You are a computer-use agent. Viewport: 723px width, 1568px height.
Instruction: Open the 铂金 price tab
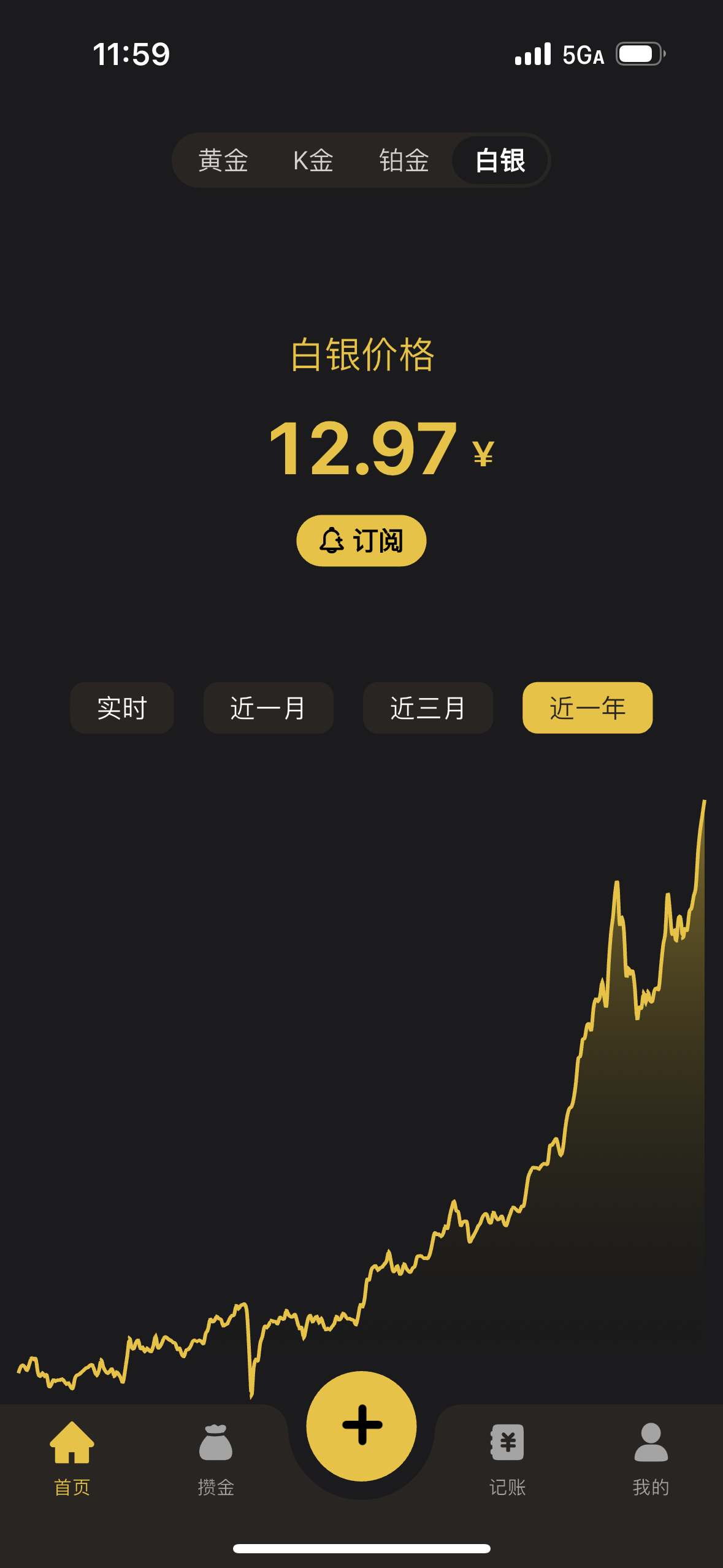pyautogui.click(x=404, y=161)
